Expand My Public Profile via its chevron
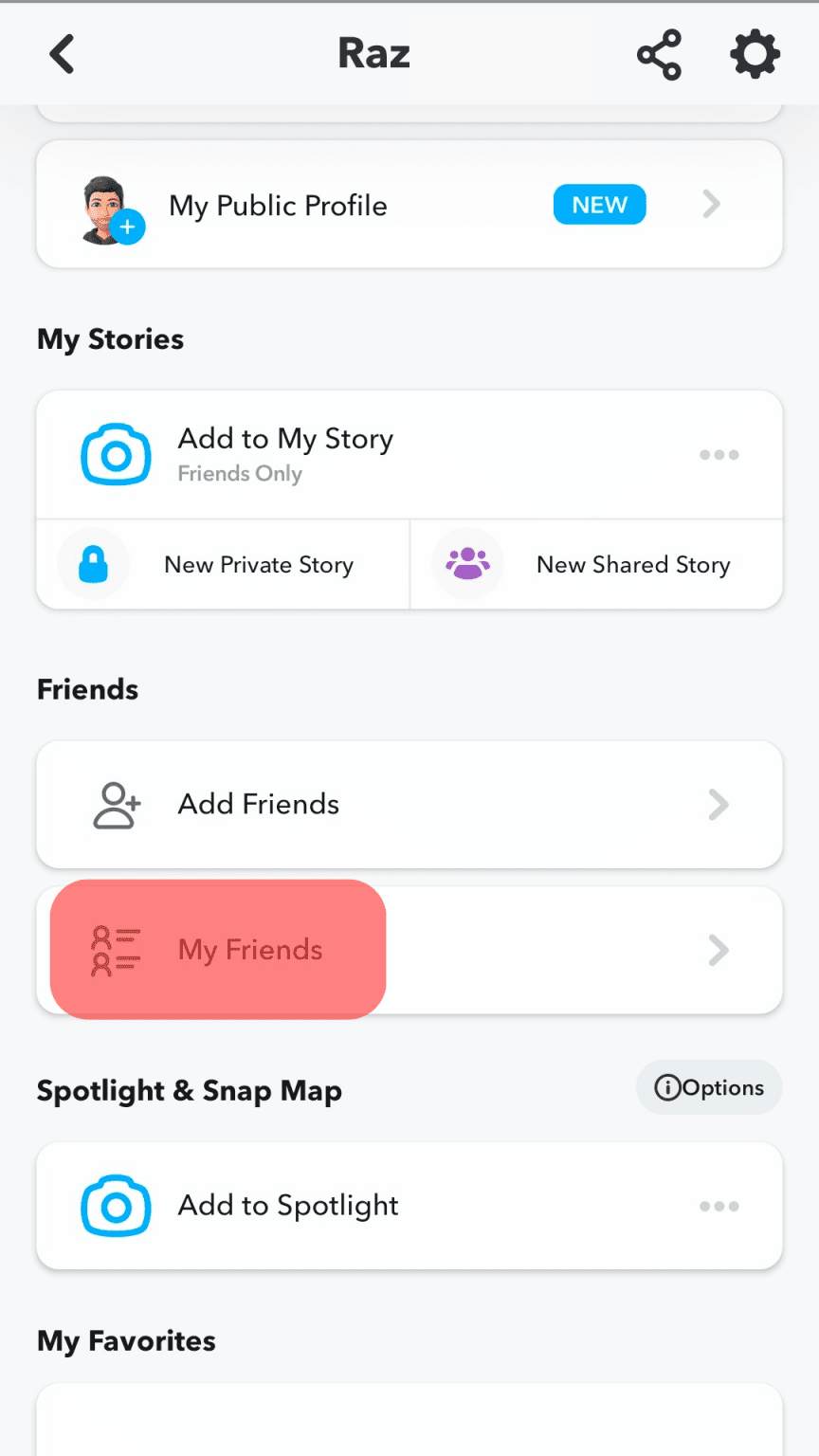819x1456 pixels. (x=711, y=205)
